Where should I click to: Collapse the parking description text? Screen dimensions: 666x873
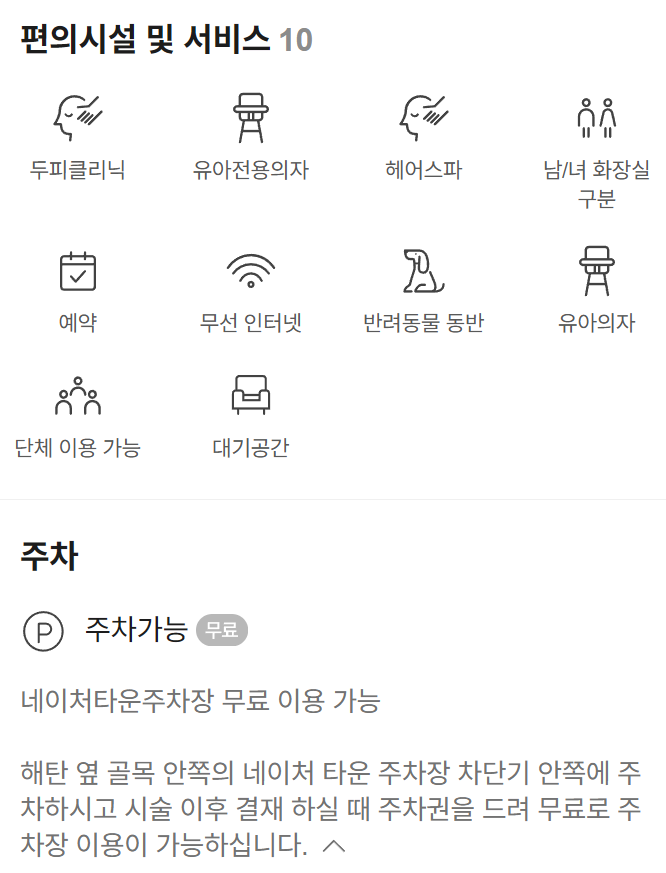(x=335, y=846)
